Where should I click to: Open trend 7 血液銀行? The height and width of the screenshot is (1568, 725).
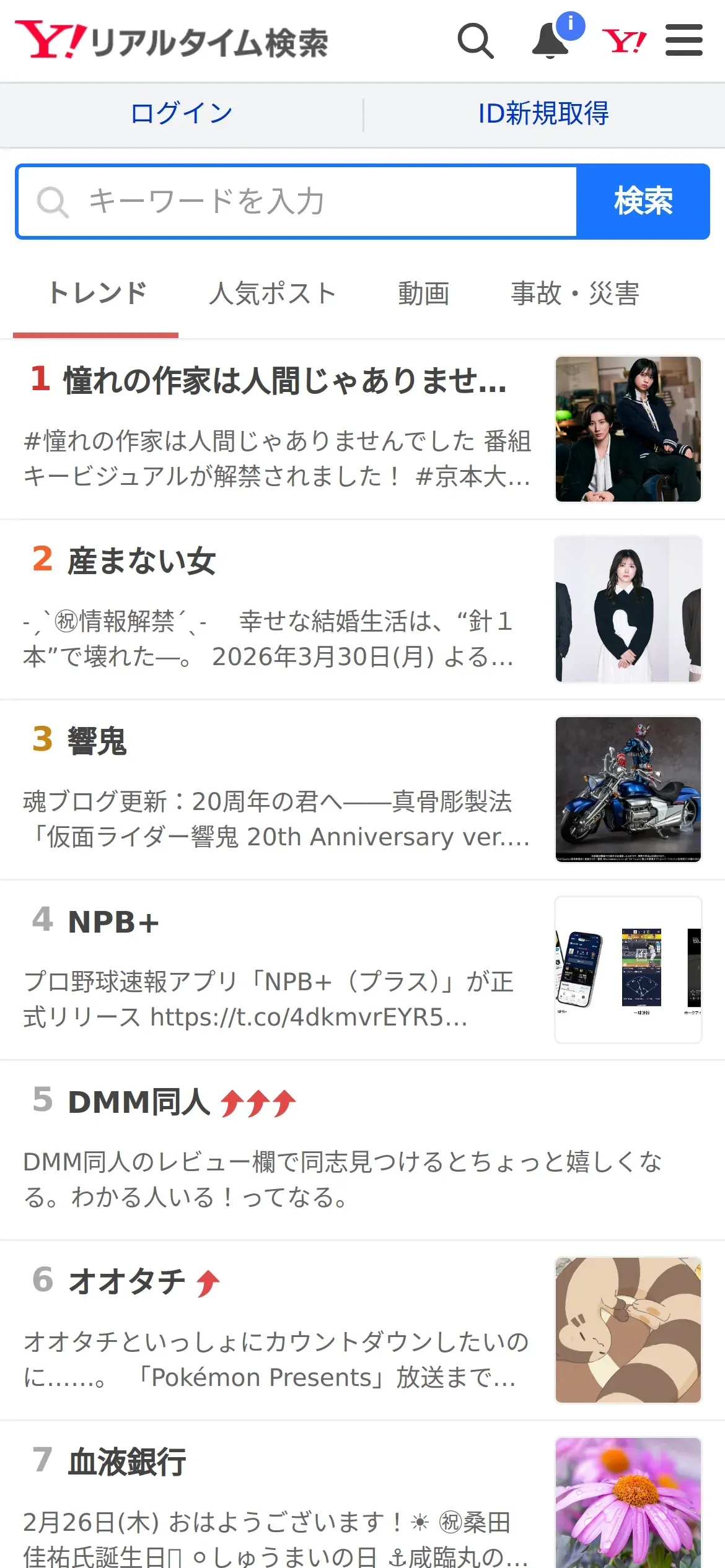coord(362,1495)
